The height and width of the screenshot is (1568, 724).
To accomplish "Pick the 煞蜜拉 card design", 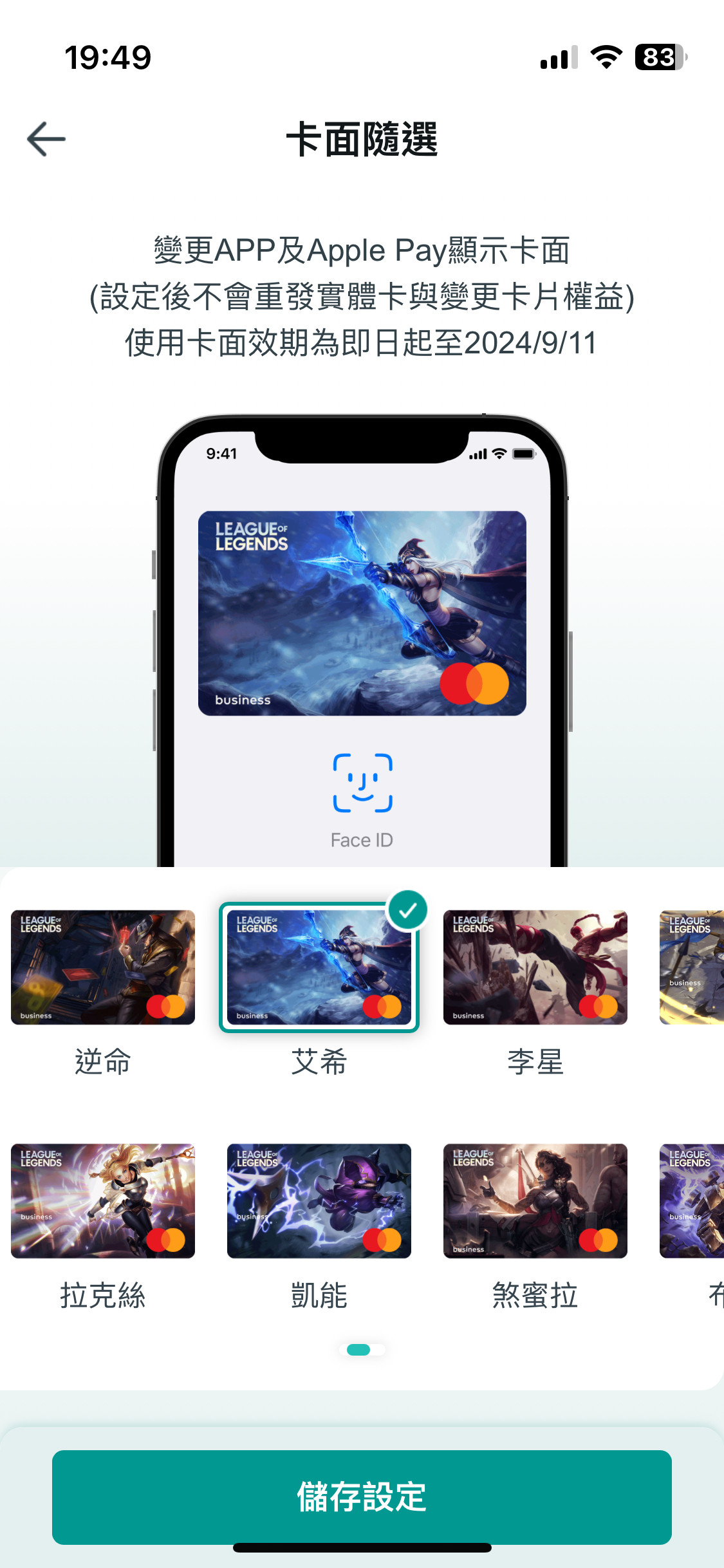I will (535, 1200).
